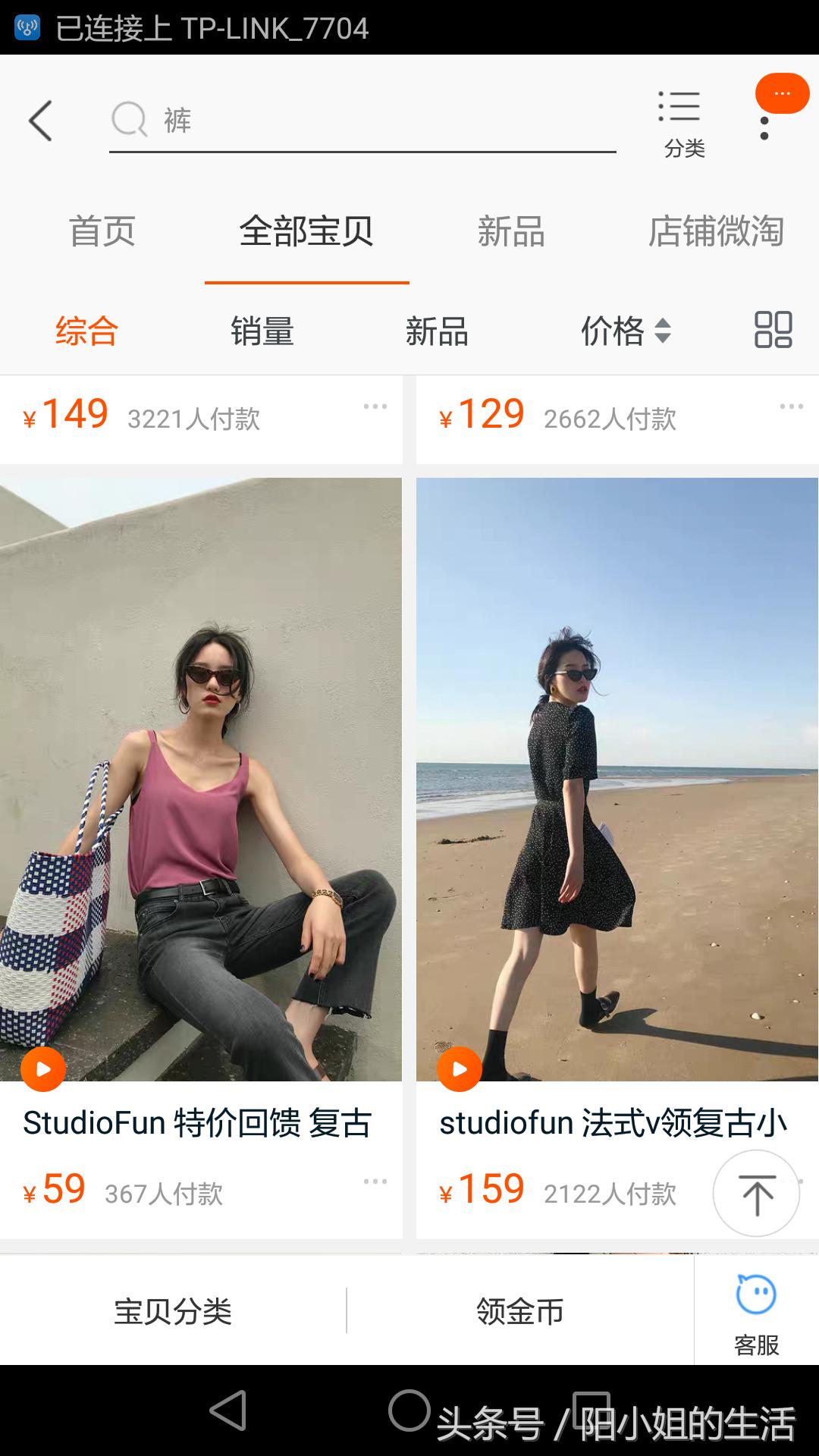Tap the magnifier icon in the search bar
This screenshot has height=1456, width=819.
point(130,120)
